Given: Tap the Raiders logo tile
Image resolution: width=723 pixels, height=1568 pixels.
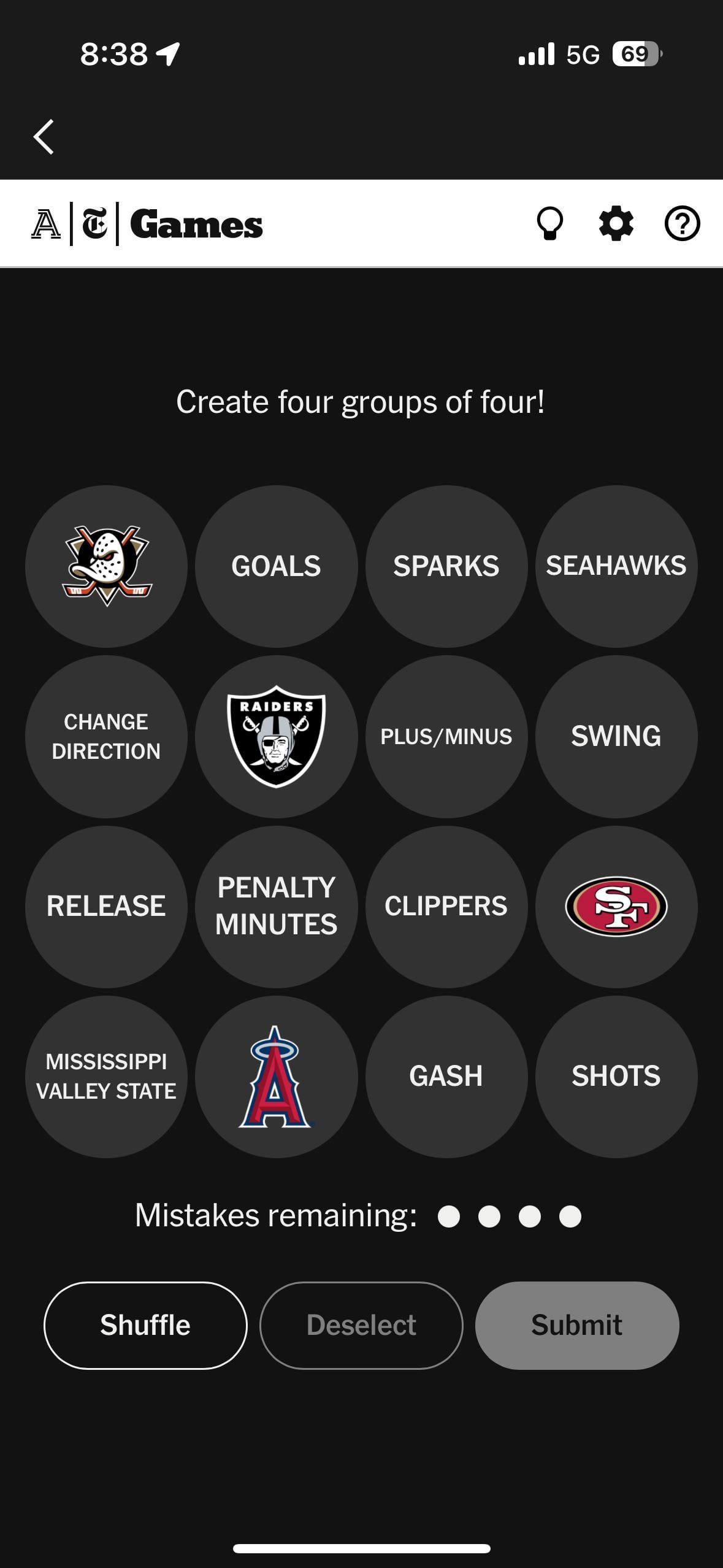Looking at the screenshot, I should pos(276,736).
